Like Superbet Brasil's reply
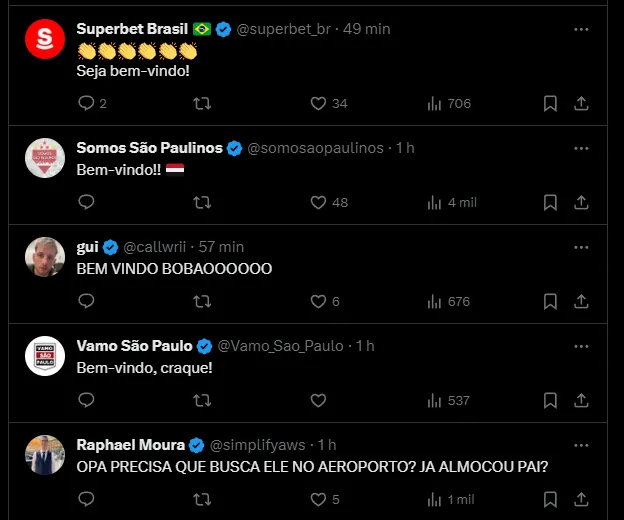The image size is (624, 520). pyautogui.click(x=318, y=103)
